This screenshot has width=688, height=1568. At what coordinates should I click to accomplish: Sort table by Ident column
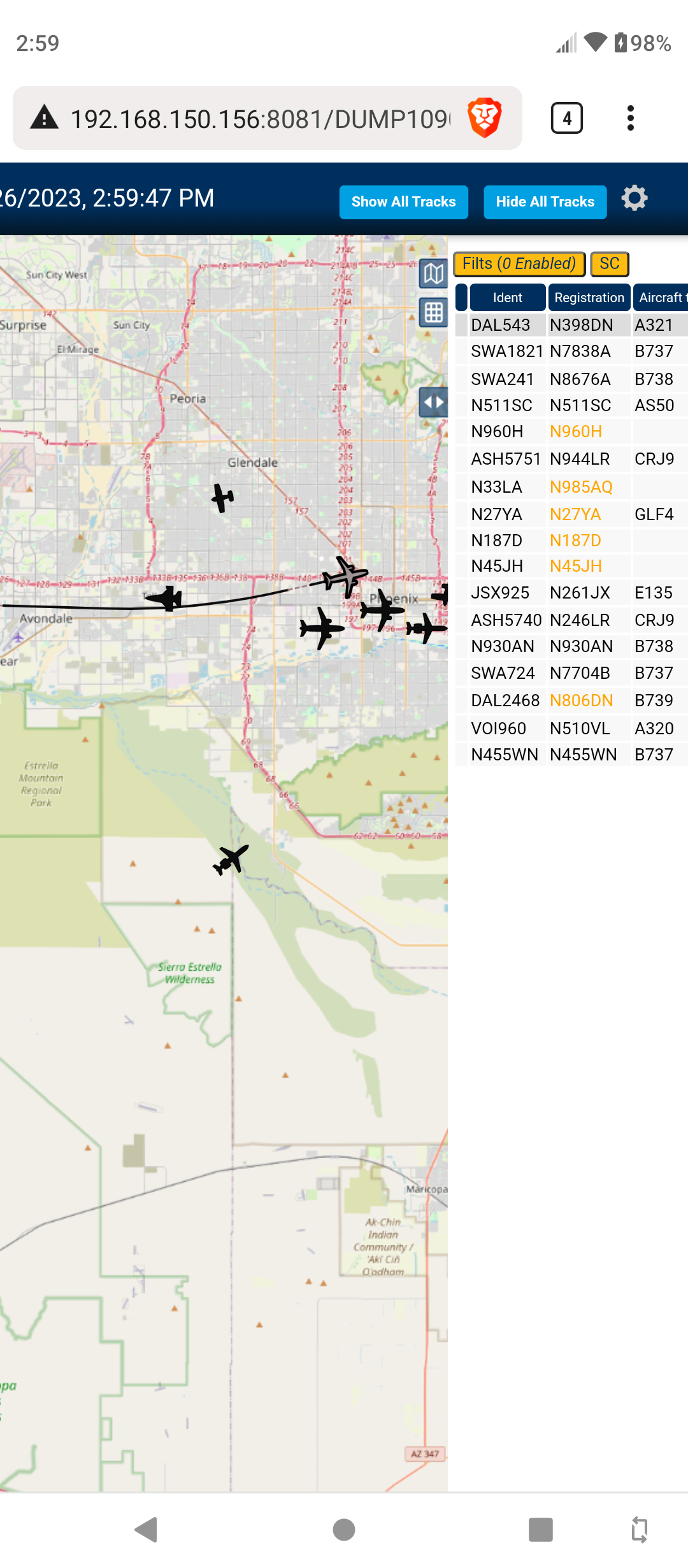[507, 298]
